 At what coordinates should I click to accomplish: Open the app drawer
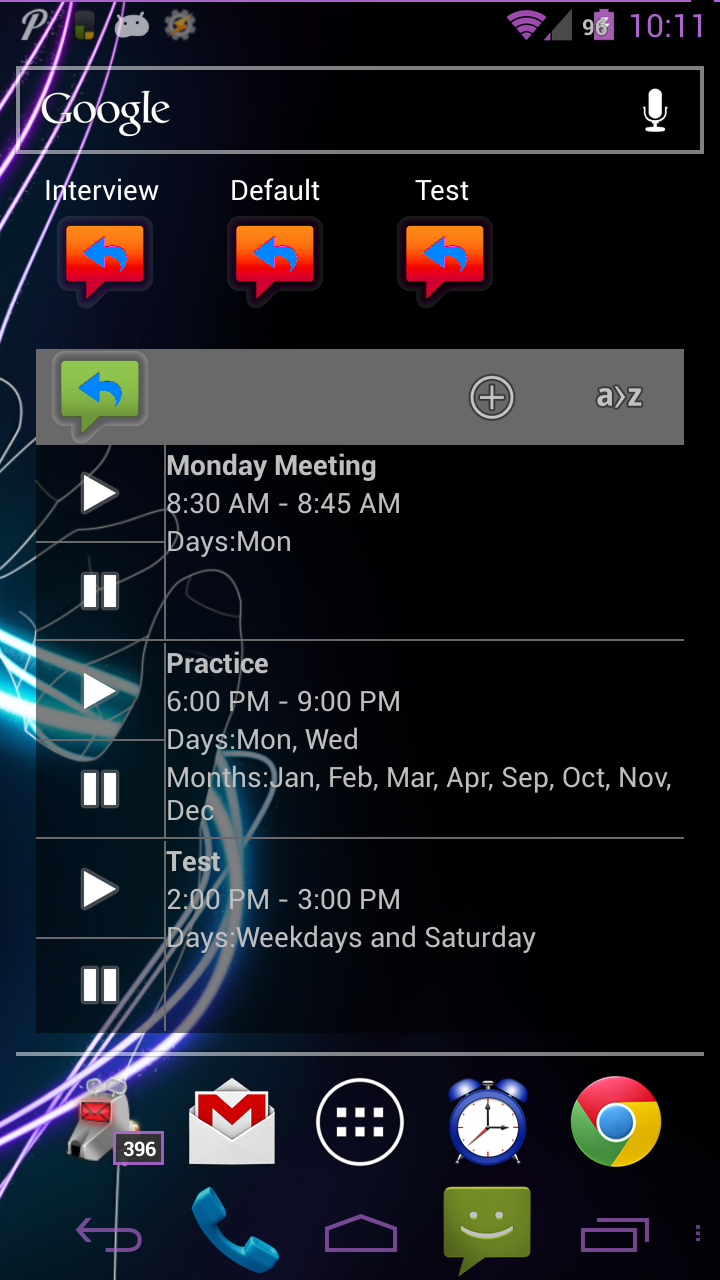360,1122
